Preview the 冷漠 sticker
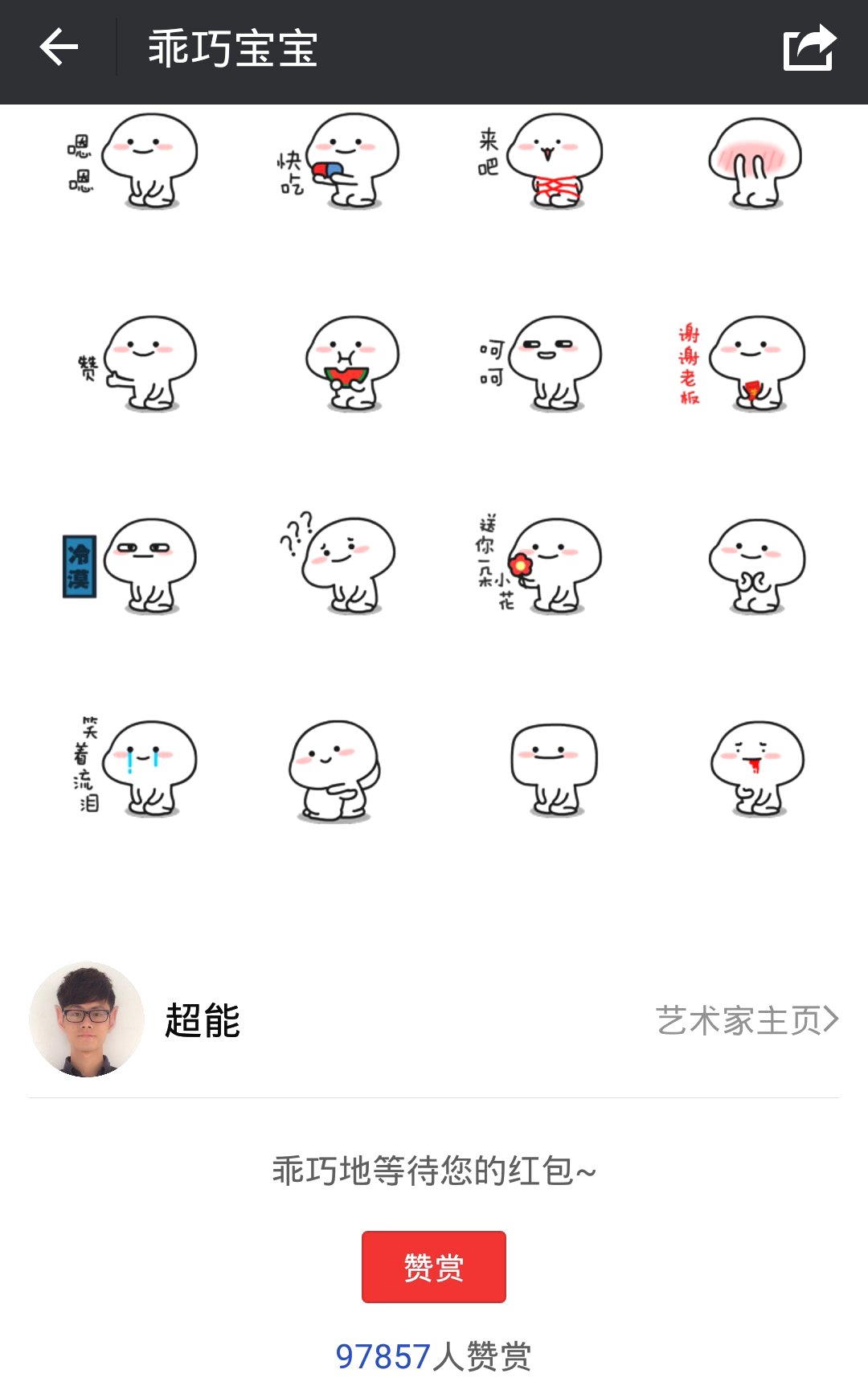The image size is (868, 1382). click(132, 566)
